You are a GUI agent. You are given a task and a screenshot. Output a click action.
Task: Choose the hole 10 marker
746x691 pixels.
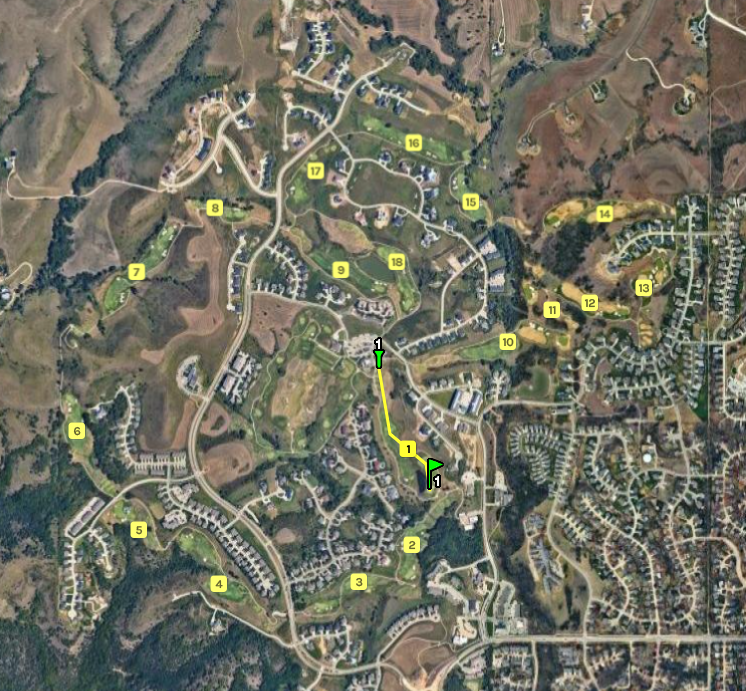point(507,342)
